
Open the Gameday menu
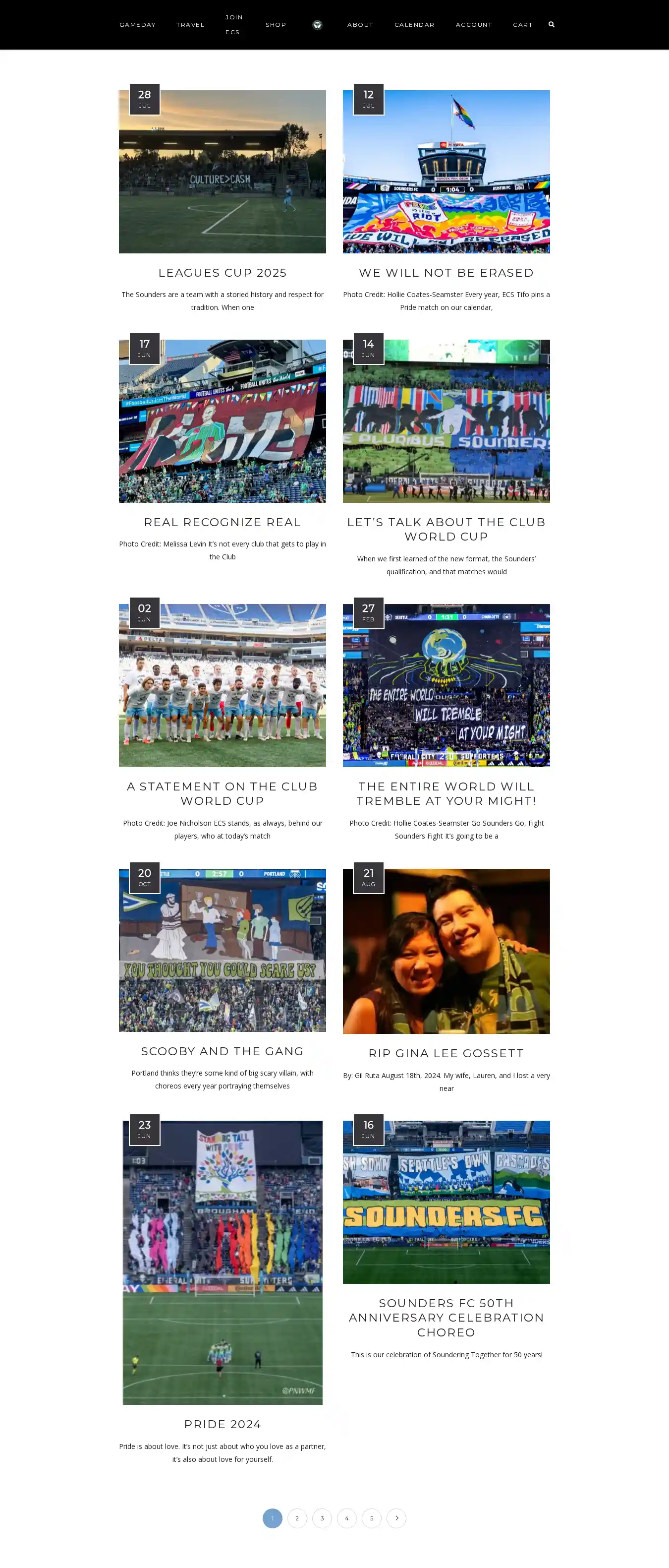[137, 25]
